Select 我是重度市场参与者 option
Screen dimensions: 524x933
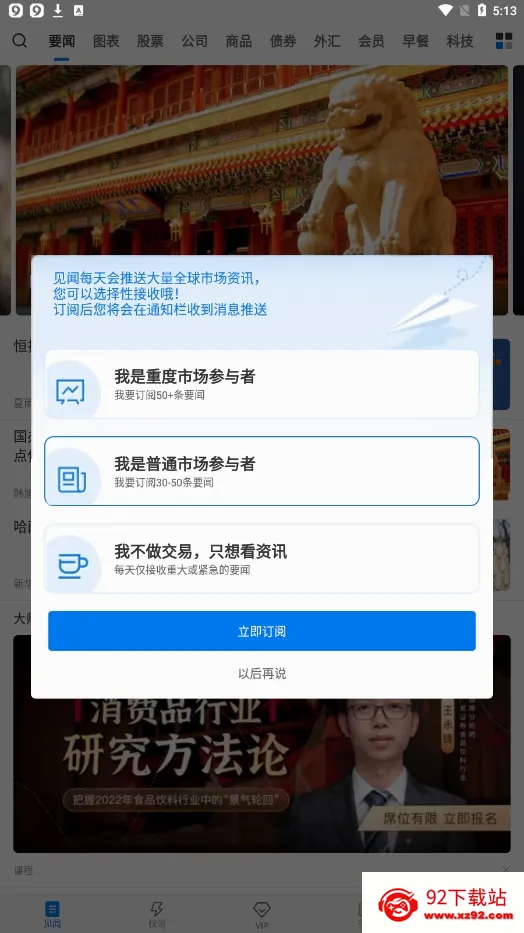coord(262,384)
